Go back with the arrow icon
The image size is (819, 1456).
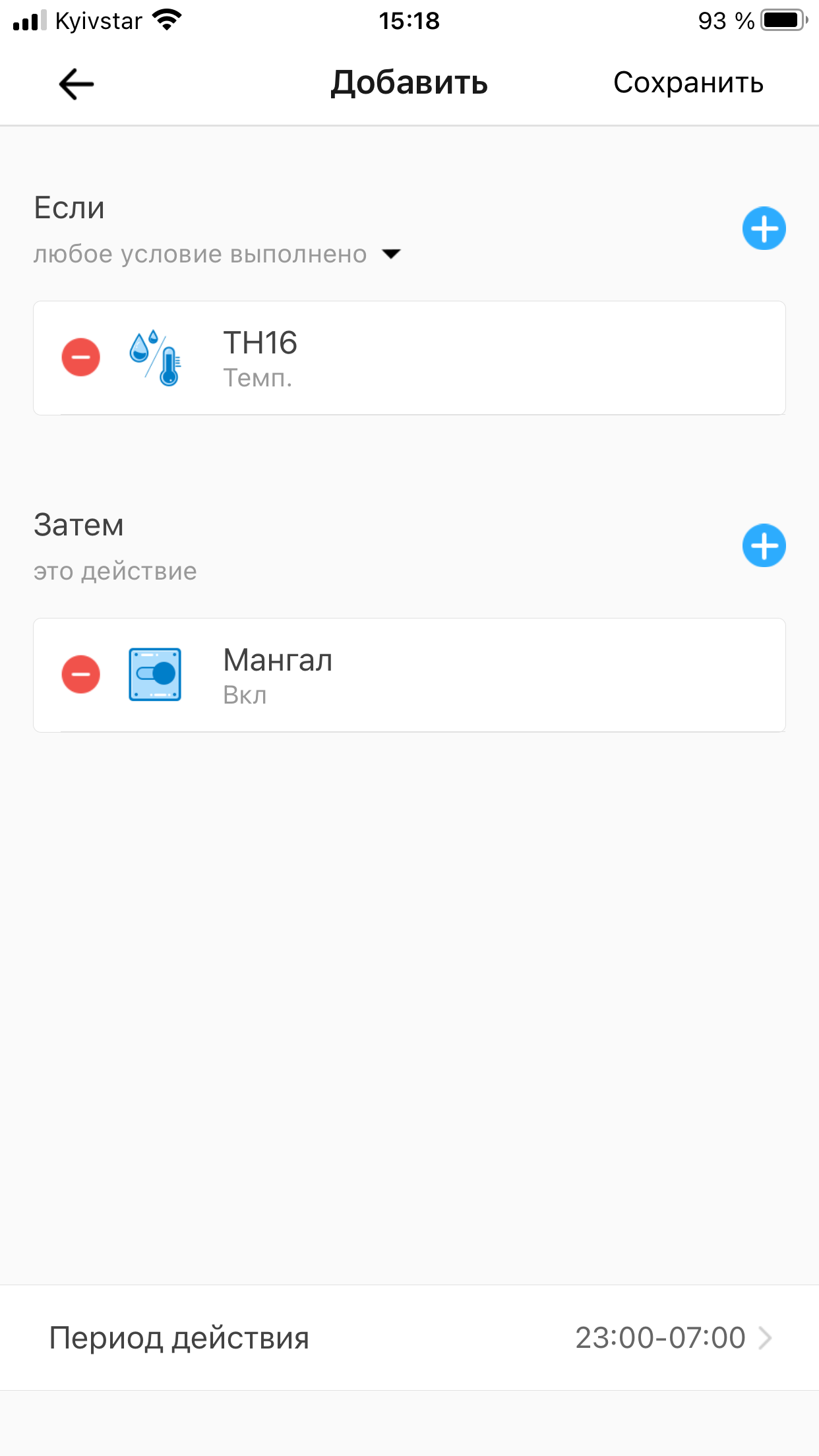[x=76, y=84]
